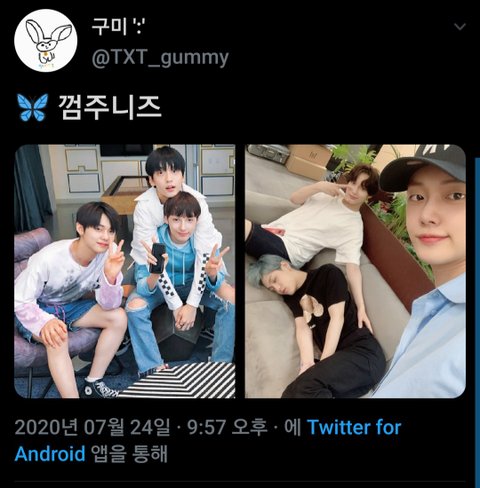
Task: Open the photo of three boys sitting
Action: pos(125,271)
